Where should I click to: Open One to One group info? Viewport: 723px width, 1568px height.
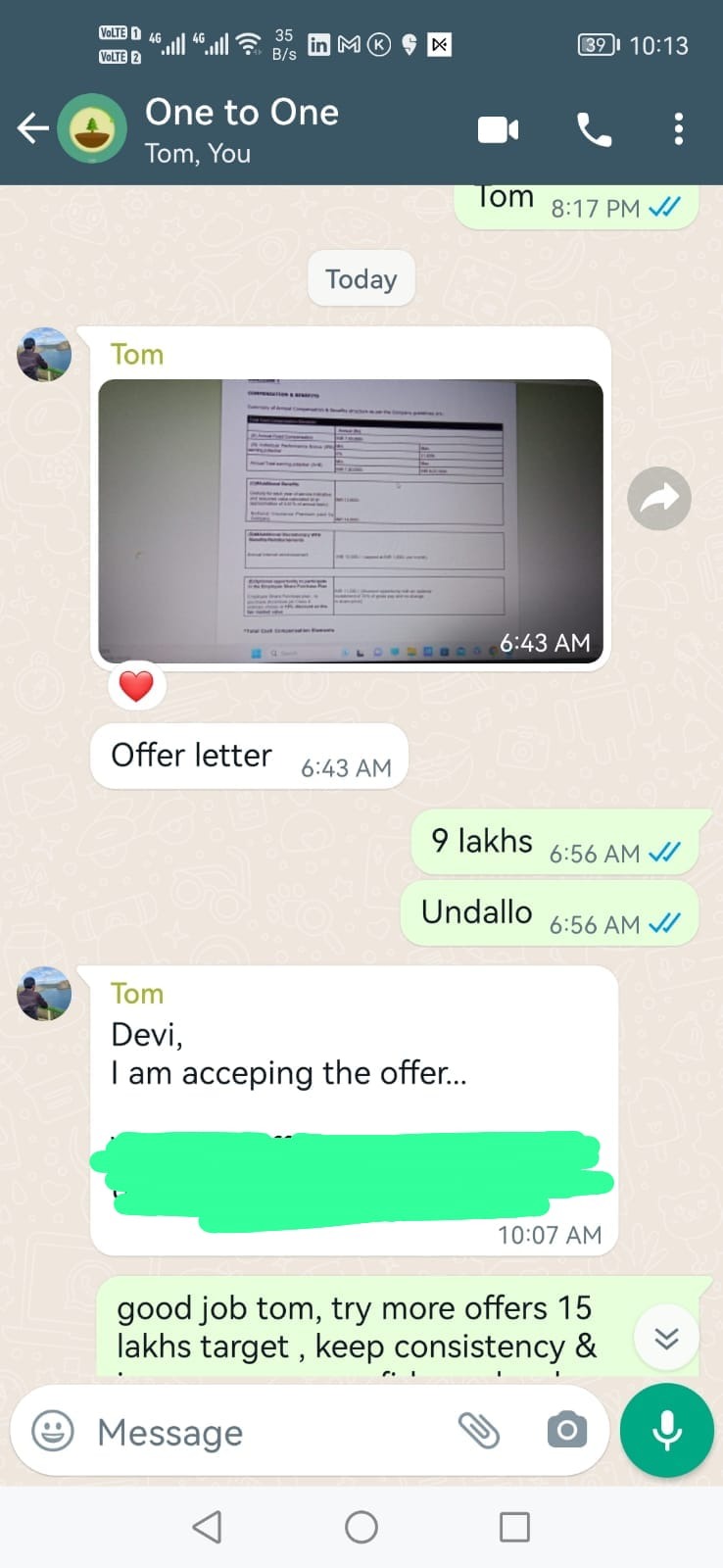point(242,128)
